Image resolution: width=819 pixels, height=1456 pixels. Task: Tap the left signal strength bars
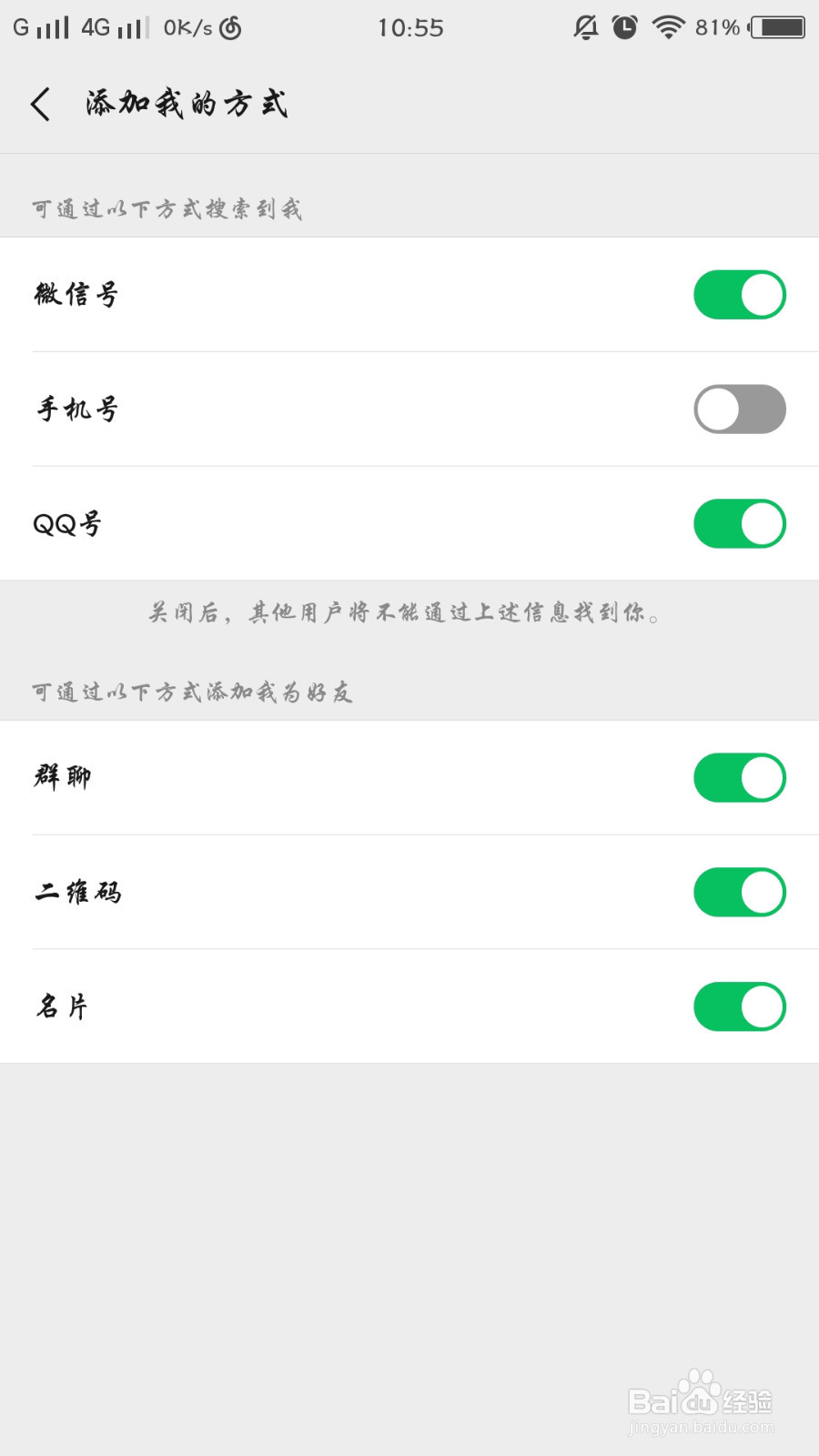point(52,27)
